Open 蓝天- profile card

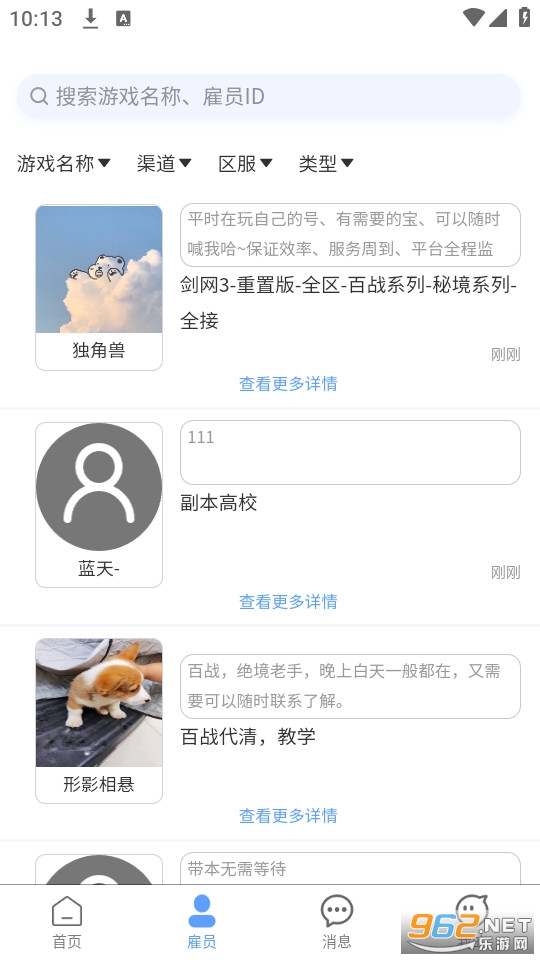pyautogui.click(x=99, y=505)
